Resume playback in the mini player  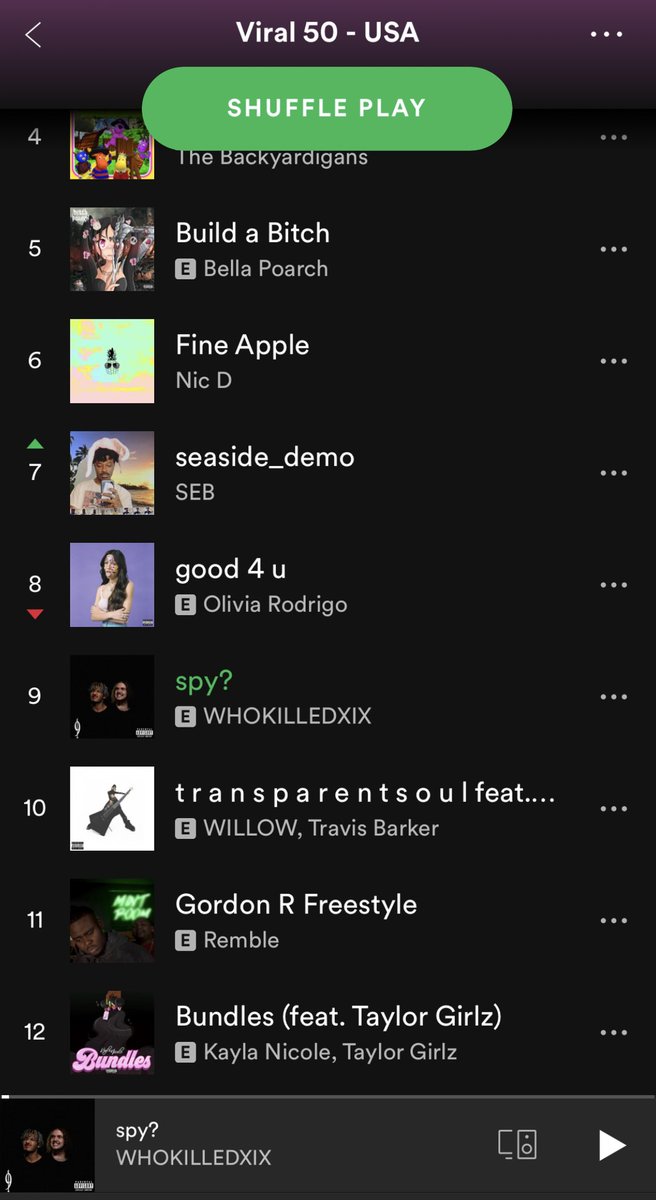tap(612, 1146)
